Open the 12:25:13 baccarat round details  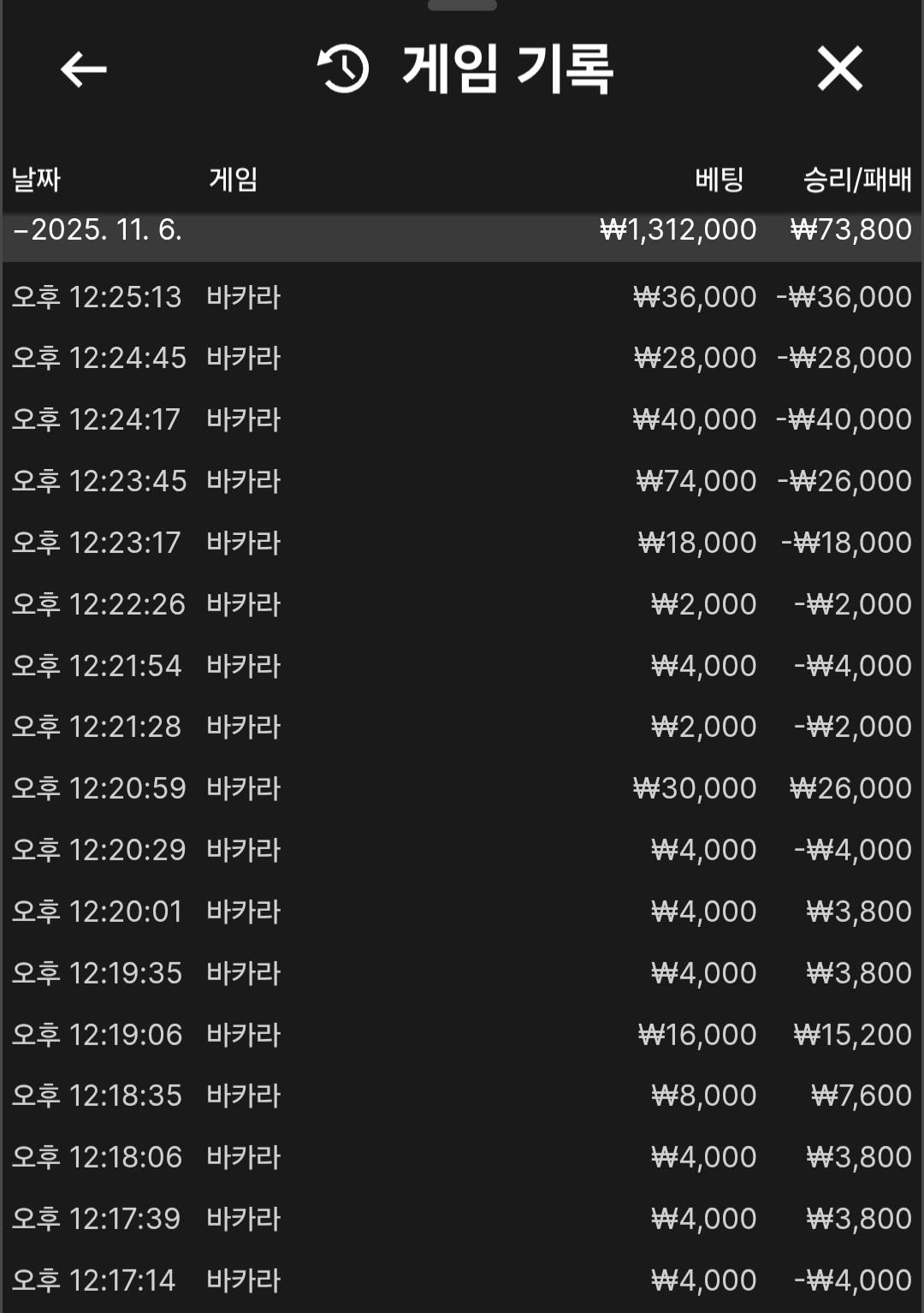[462, 297]
